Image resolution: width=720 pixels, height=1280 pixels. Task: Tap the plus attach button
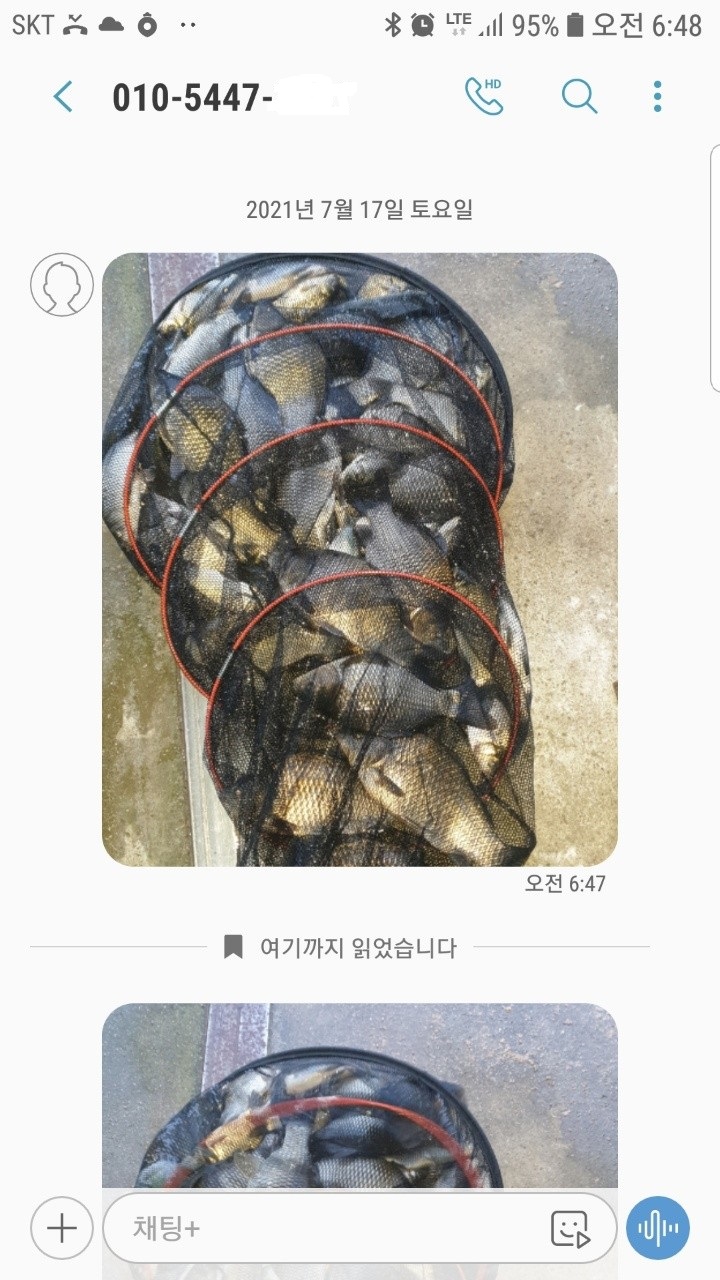click(x=62, y=1227)
